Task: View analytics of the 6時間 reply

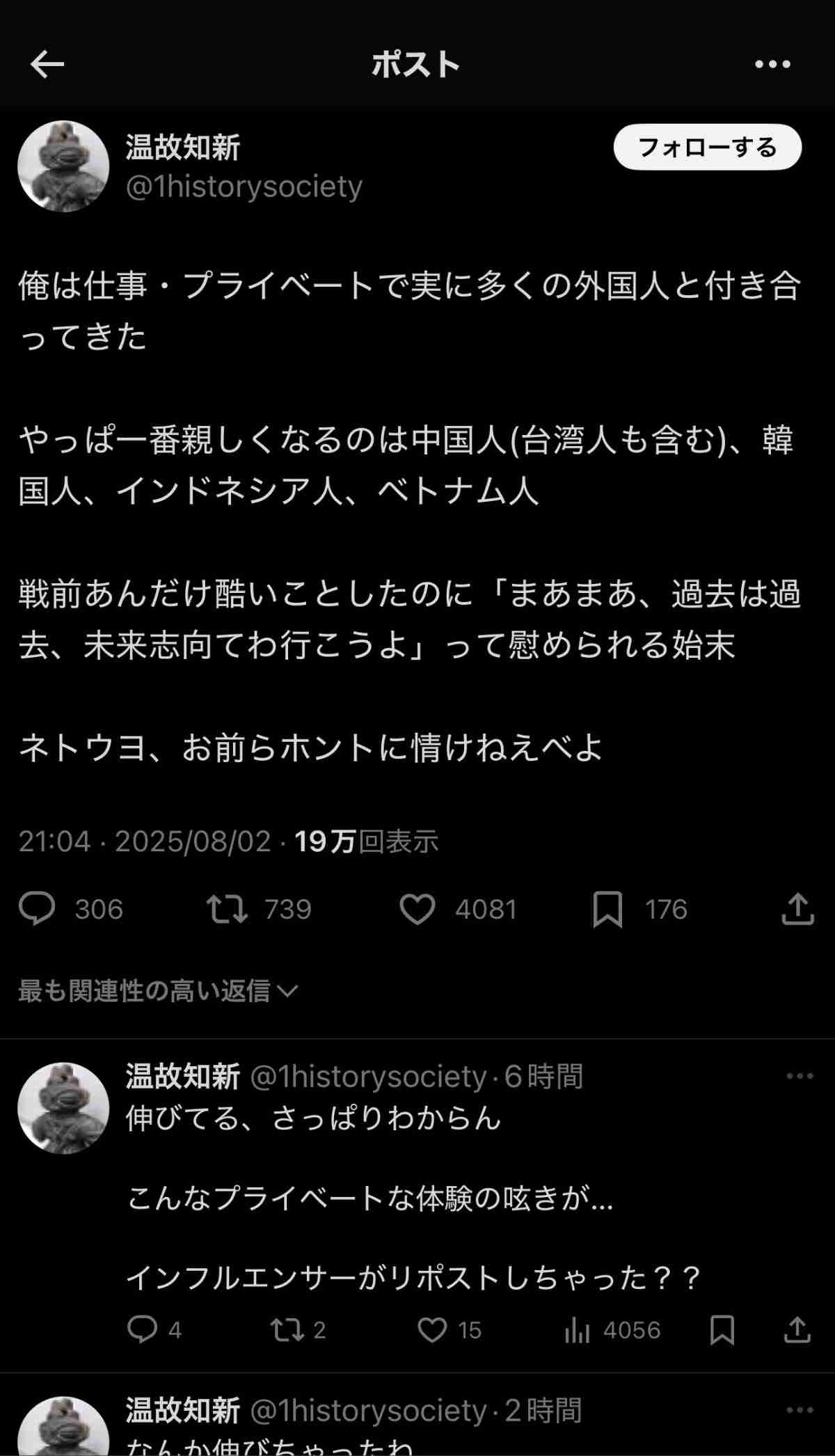Action: [x=578, y=1330]
